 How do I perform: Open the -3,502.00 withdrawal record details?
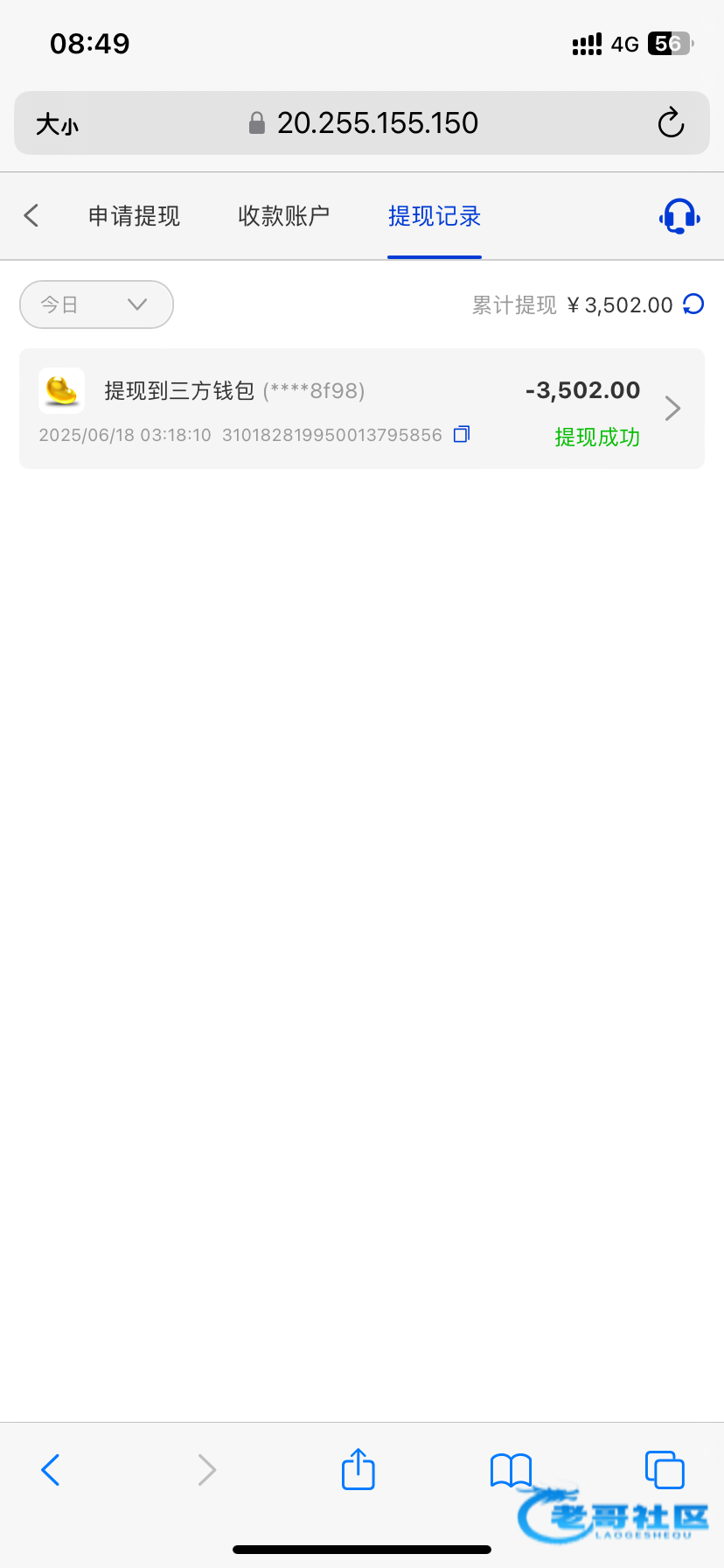coord(362,409)
